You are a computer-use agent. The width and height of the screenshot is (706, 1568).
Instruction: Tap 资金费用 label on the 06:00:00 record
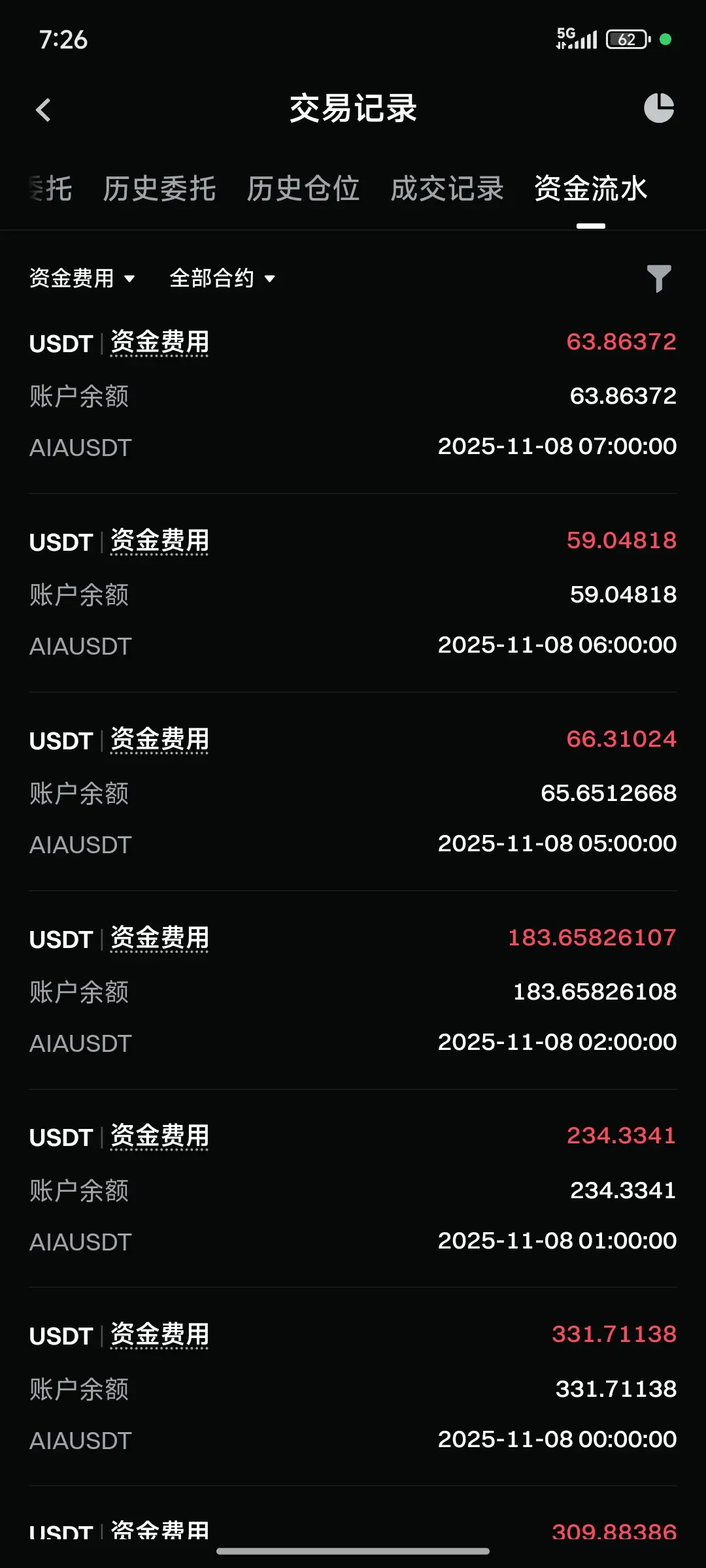click(x=160, y=541)
